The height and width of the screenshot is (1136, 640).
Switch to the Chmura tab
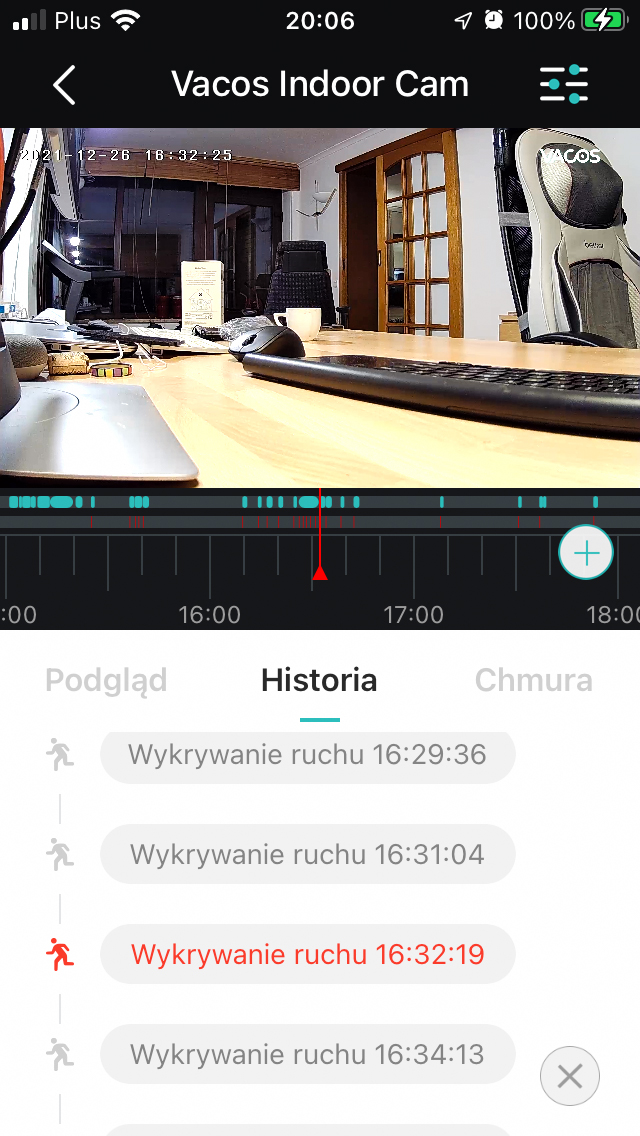click(533, 680)
